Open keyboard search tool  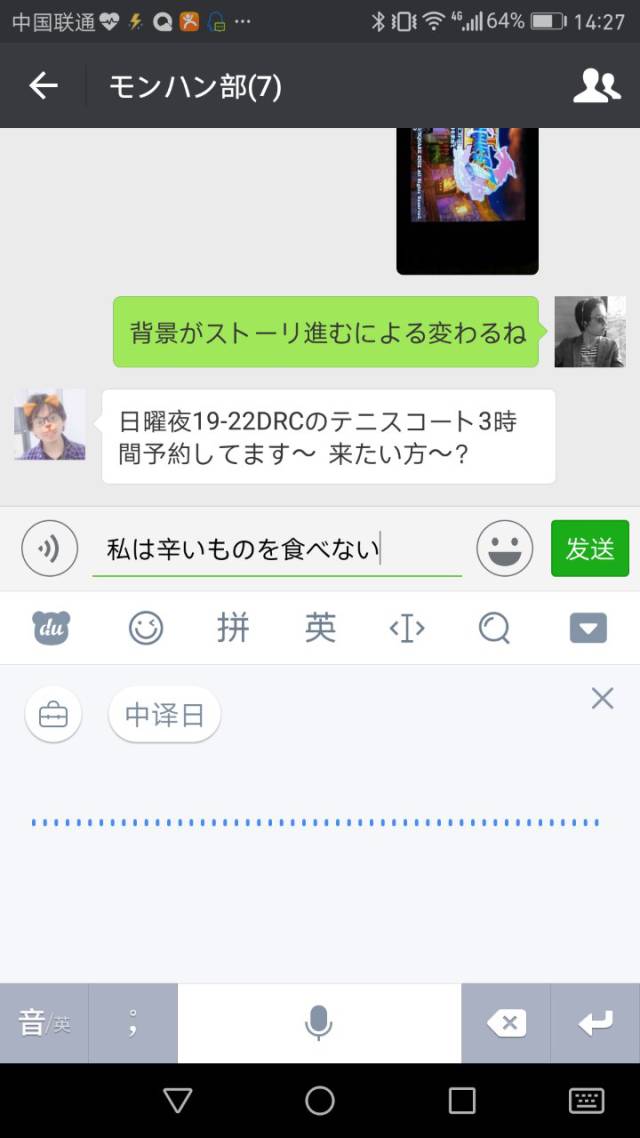click(x=494, y=628)
